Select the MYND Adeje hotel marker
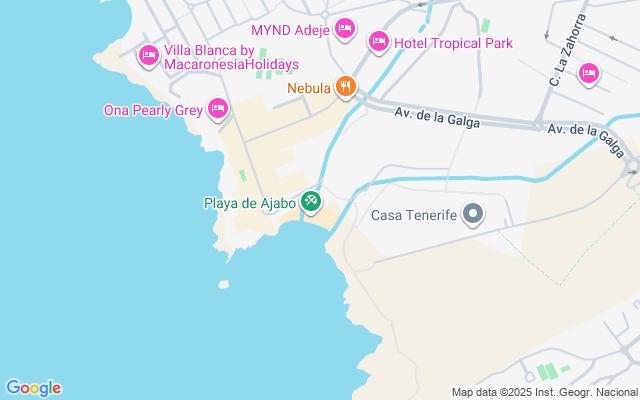Viewport: 640px width, 400px height. pyautogui.click(x=345, y=27)
